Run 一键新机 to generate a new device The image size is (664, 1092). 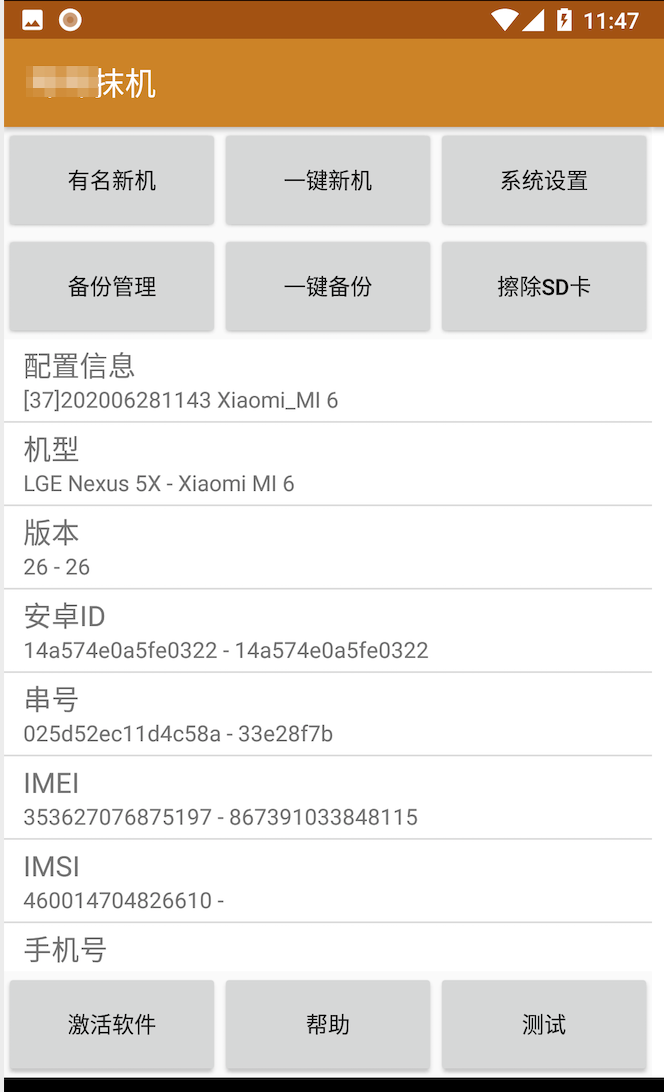pos(328,180)
